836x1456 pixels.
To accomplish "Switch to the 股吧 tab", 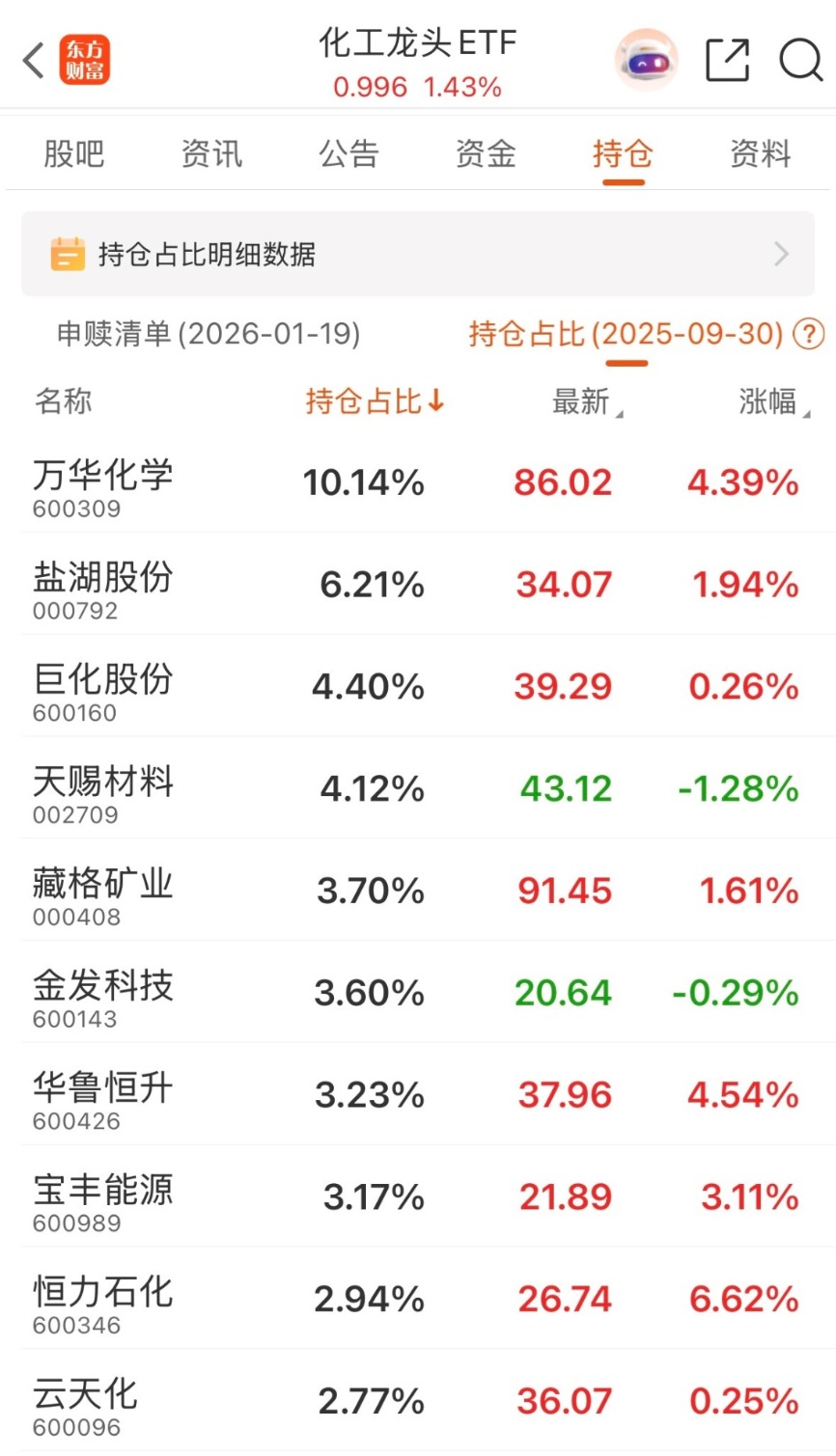I will (x=74, y=153).
